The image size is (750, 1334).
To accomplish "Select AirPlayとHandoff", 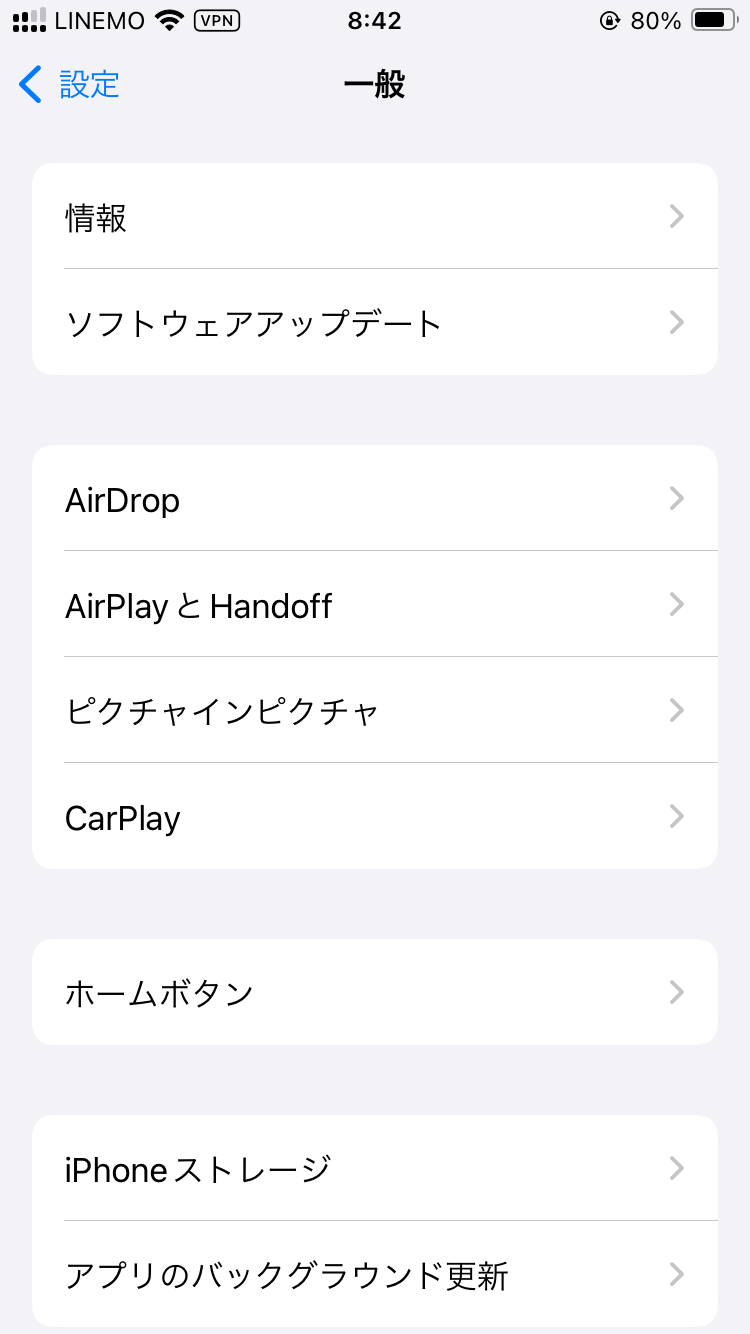I will coord(375,605).
